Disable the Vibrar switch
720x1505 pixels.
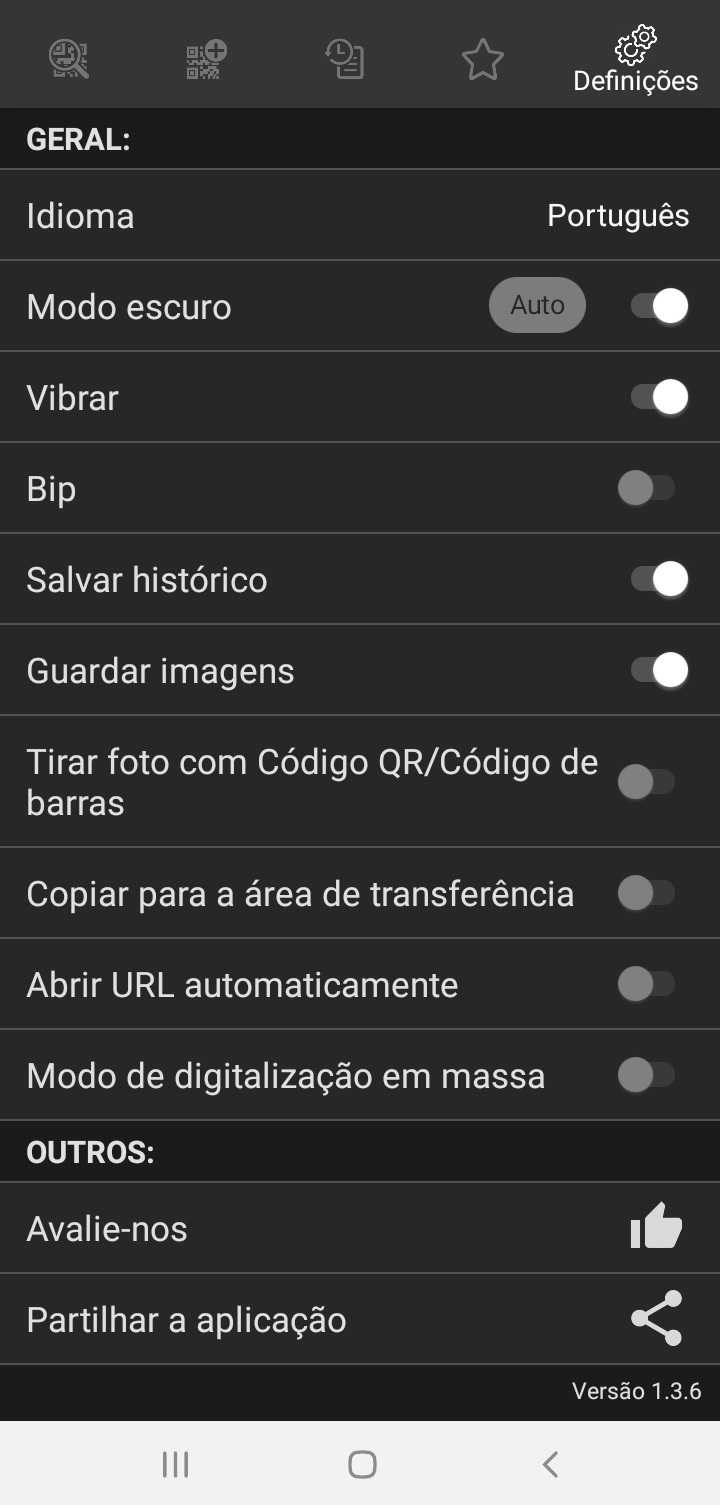point(659,397)
